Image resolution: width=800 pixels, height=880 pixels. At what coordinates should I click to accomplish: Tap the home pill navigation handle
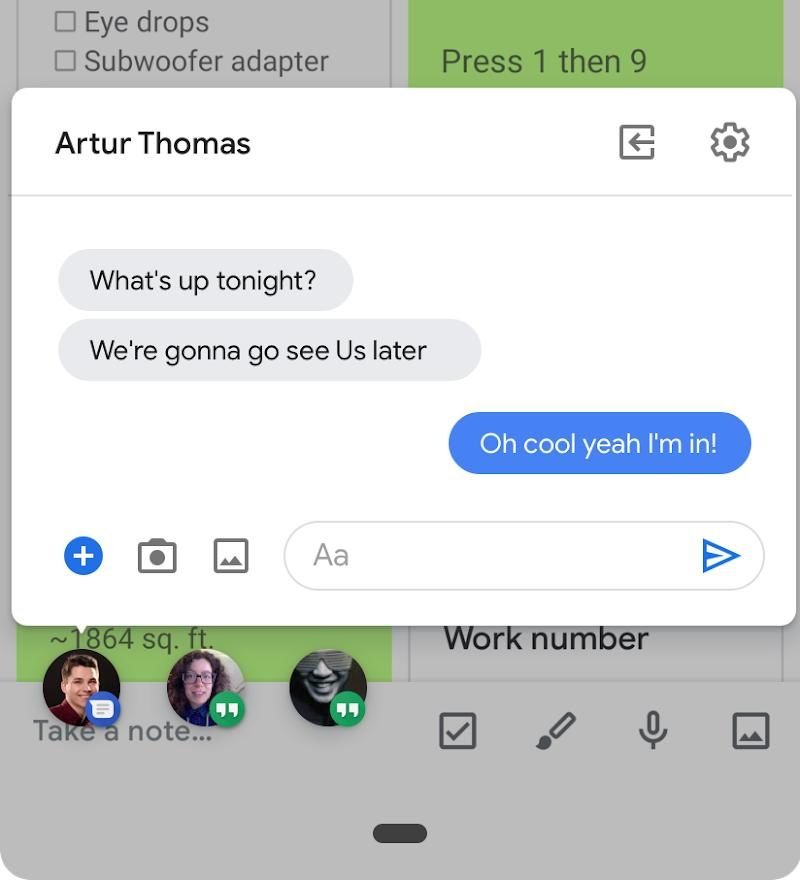click(400, 833)
